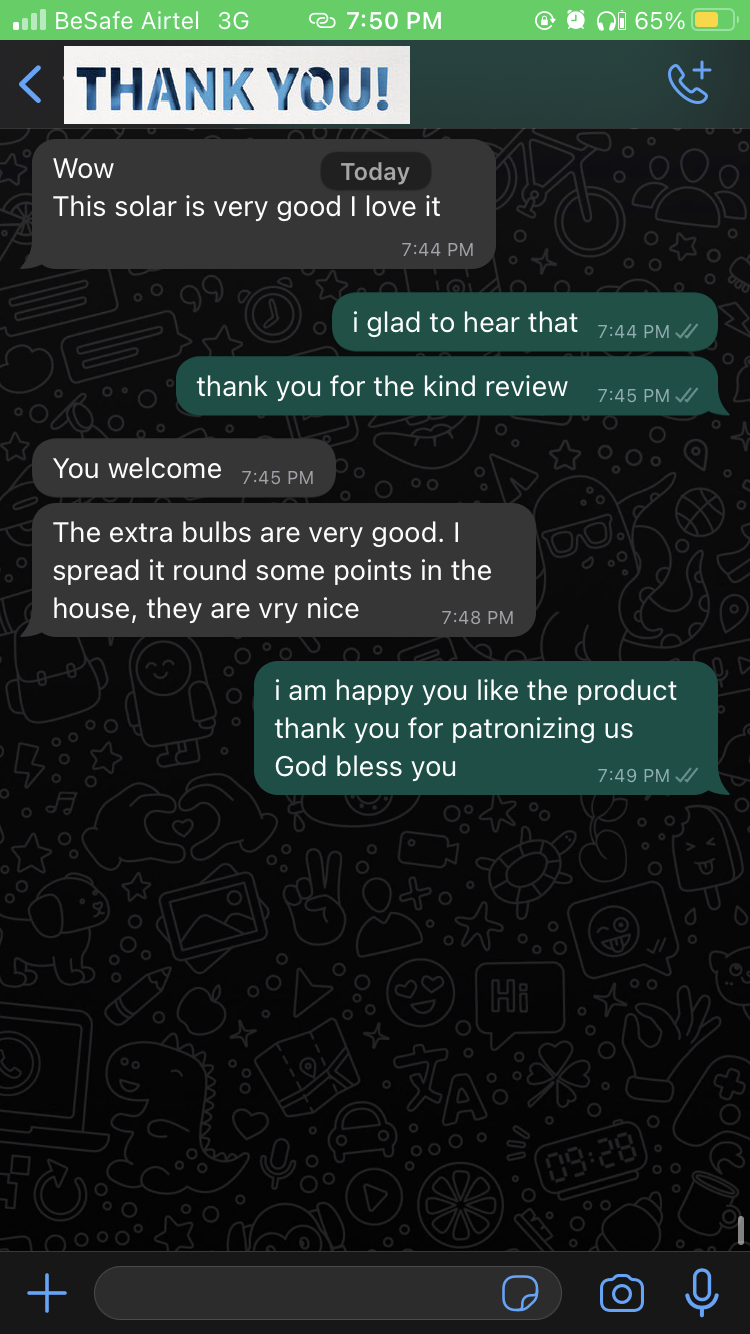This screenshot has height=1334, width=750.
Task: Start a call with this contact
Action: click(x=689, y=84)
